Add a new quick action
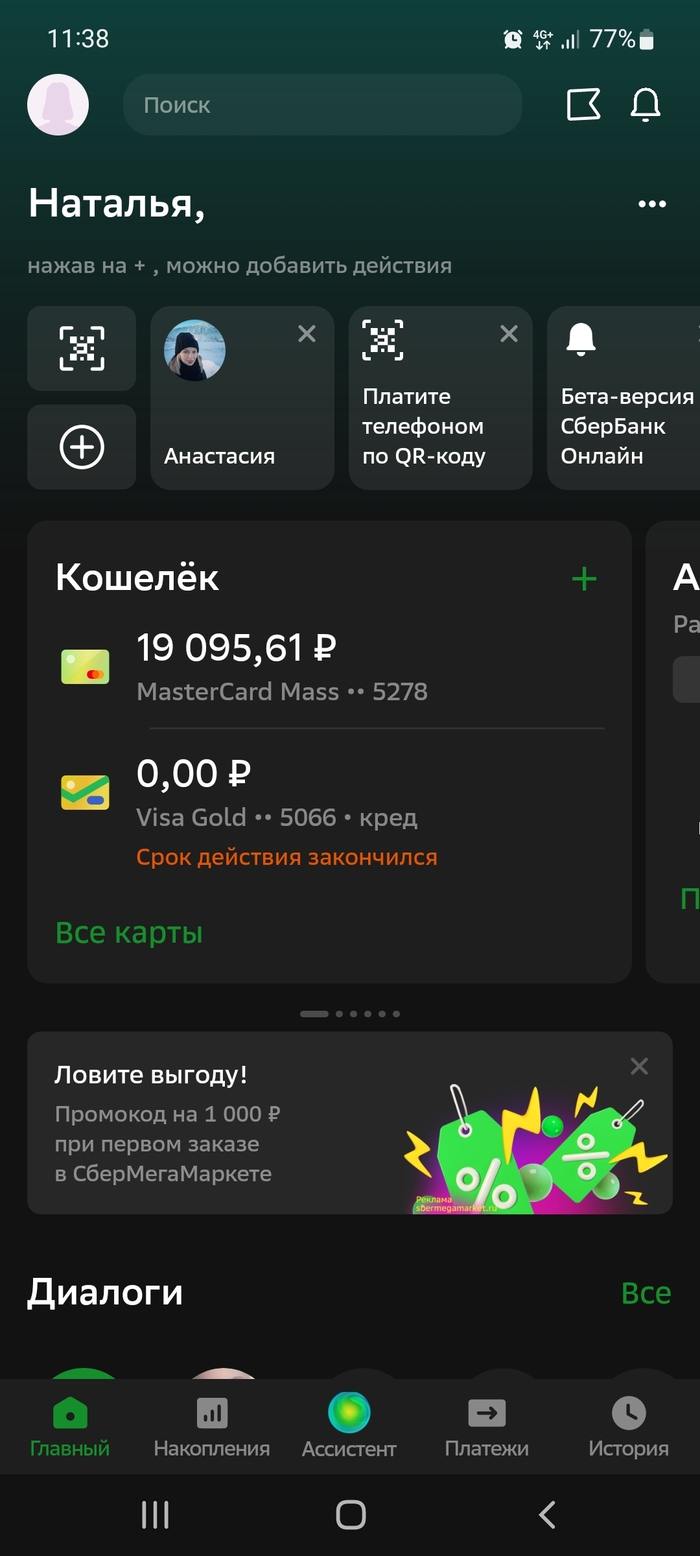The width and height of the screenshot is (700, 1556). tap(82, 447)
